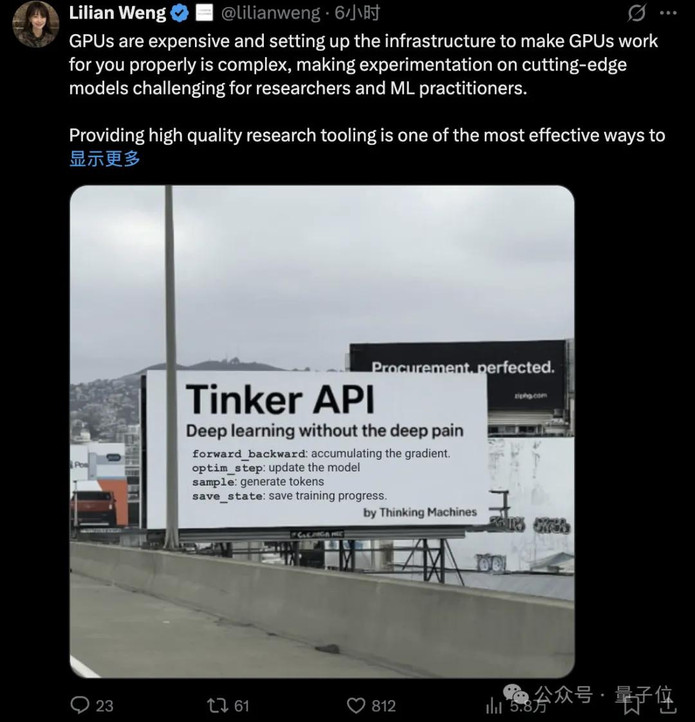Open the post's three-dot overflow menu

(x=668, y=14)
